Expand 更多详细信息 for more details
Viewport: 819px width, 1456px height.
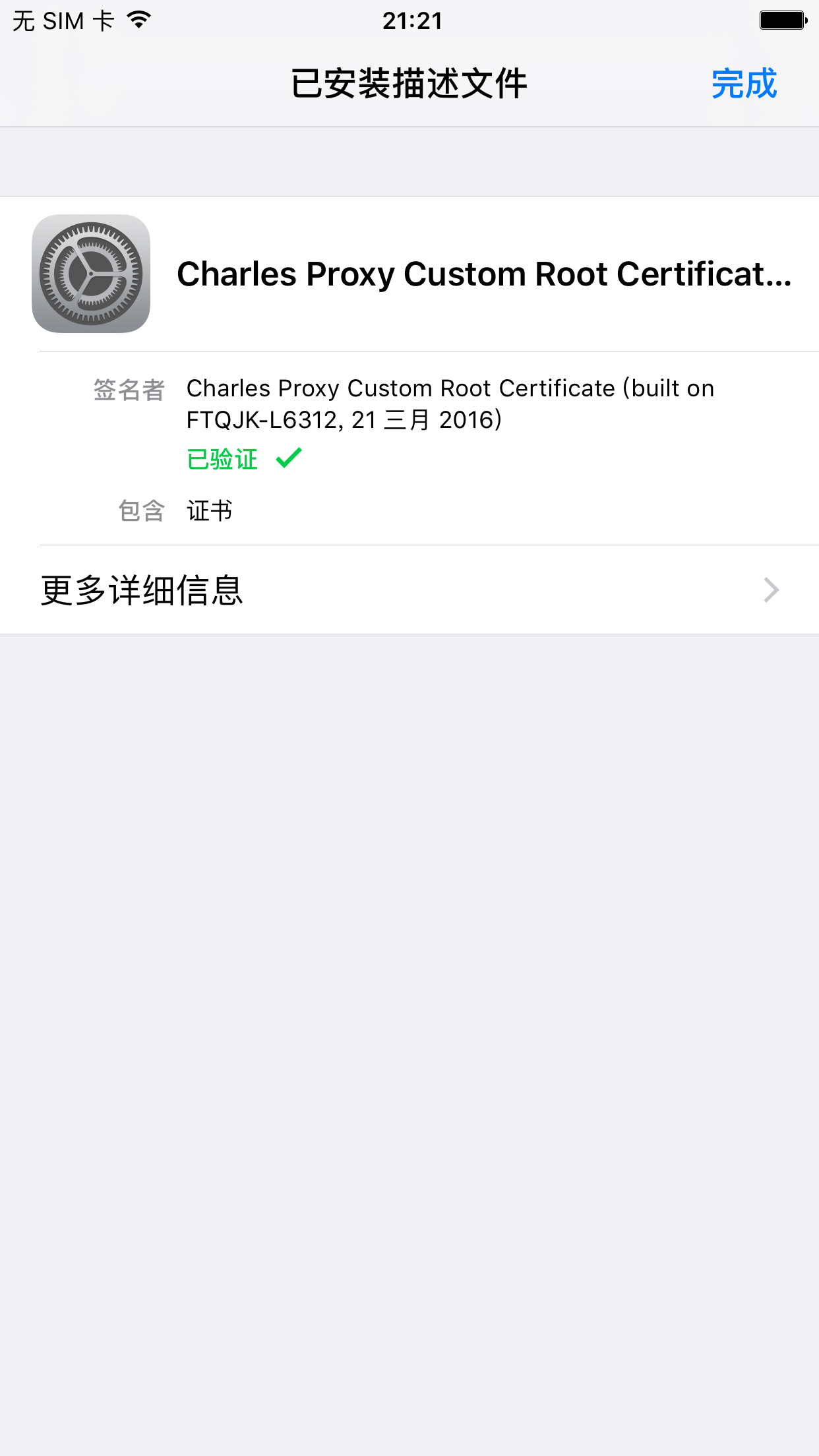141,591
